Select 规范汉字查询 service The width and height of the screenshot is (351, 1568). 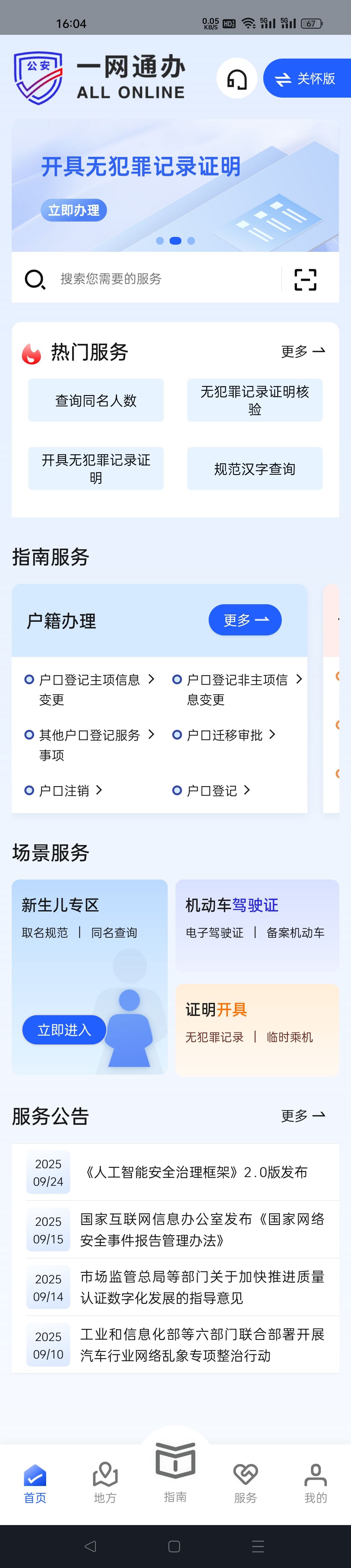point(254,469)
